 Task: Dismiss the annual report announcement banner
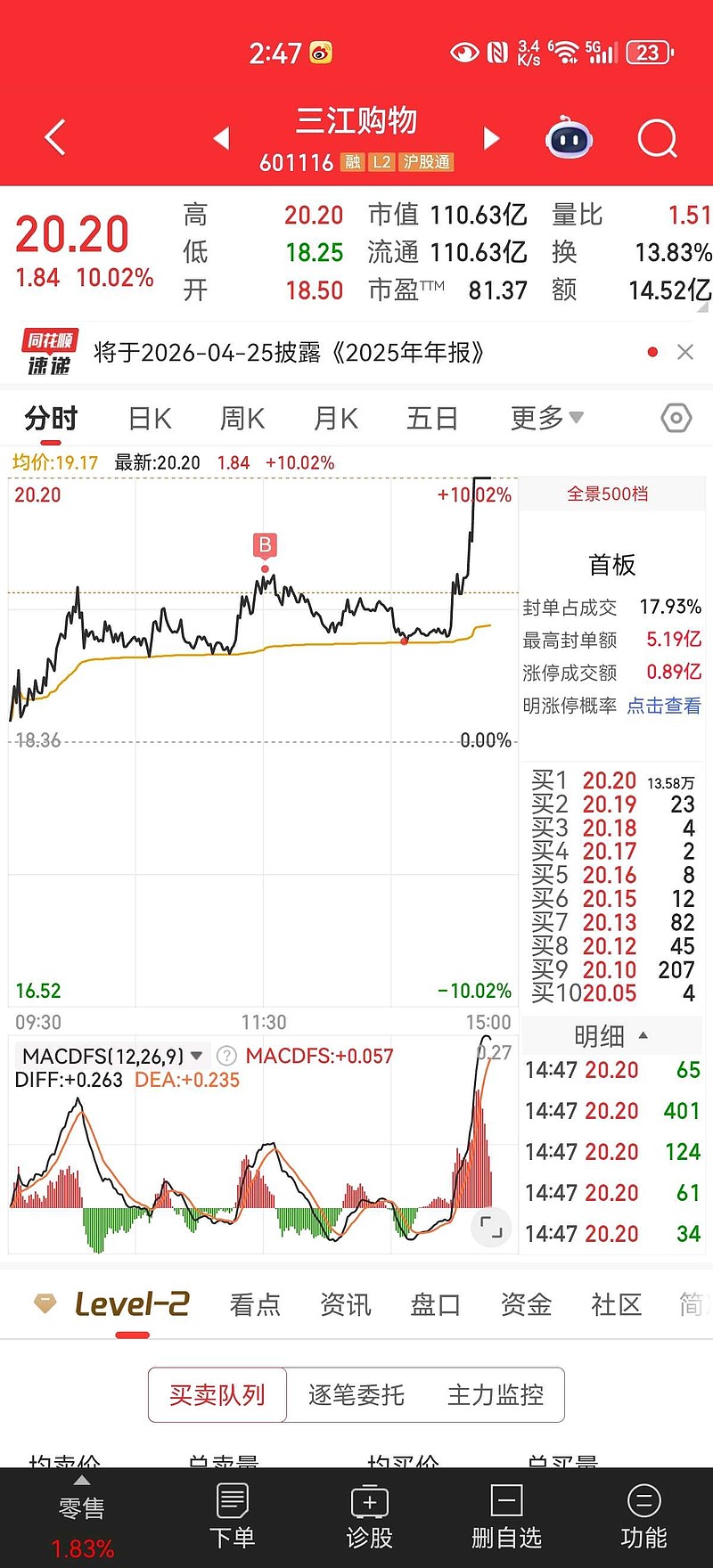click(685, 352)
